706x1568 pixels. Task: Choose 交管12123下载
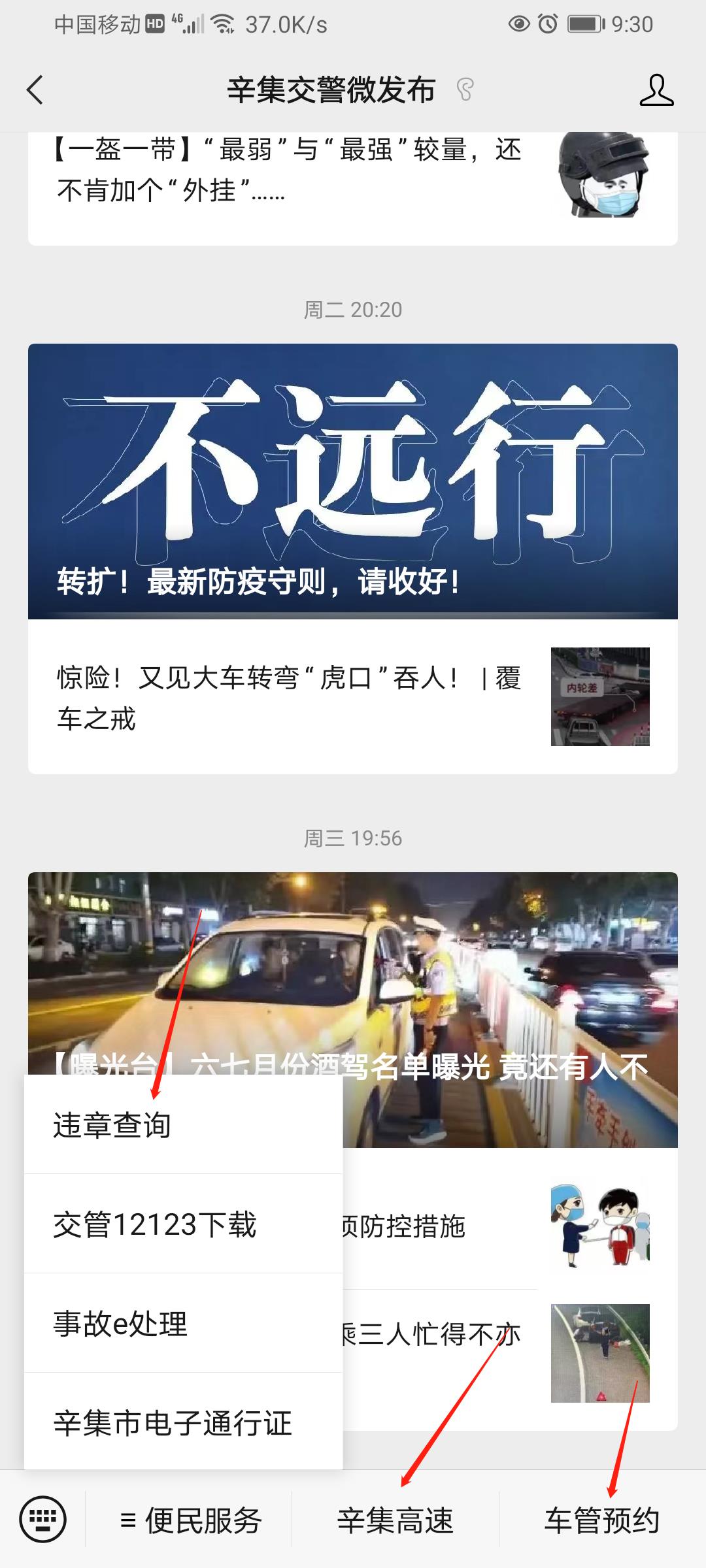coord(183,1224)
